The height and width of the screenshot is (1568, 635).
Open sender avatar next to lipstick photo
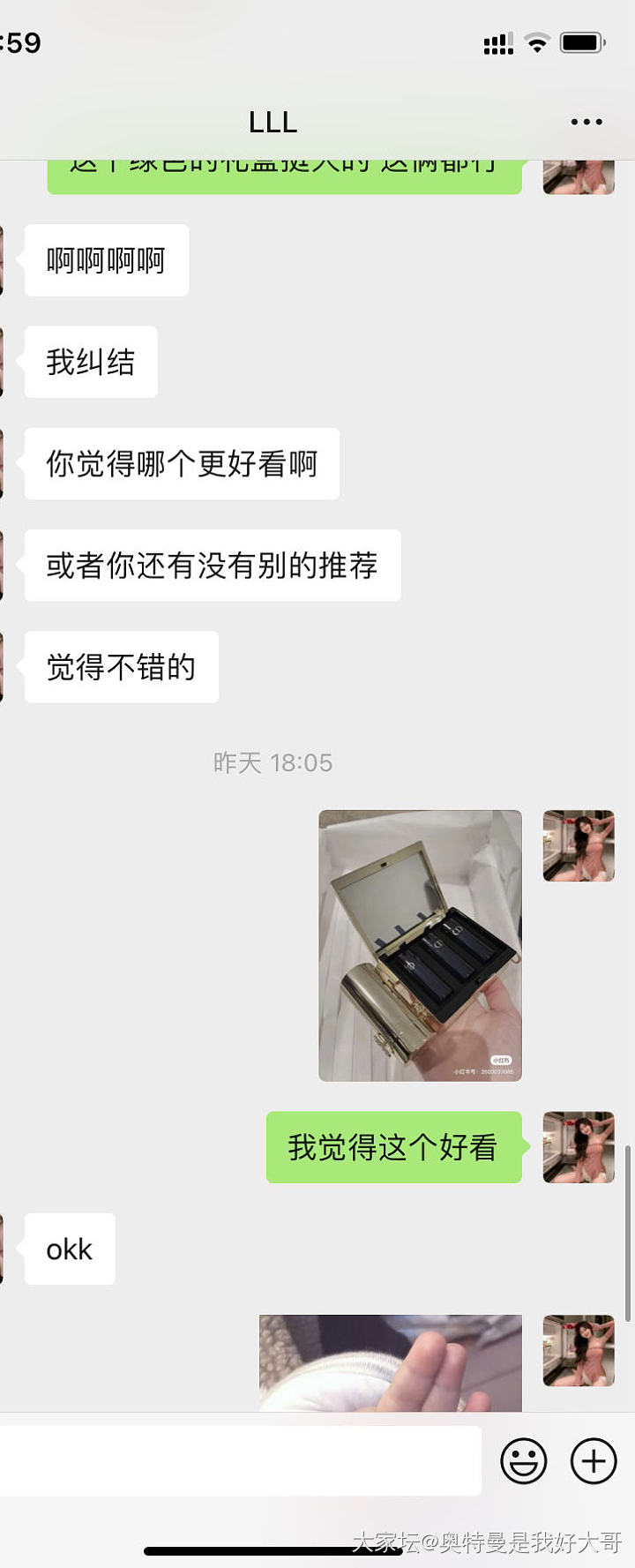(x=579, y=845)
